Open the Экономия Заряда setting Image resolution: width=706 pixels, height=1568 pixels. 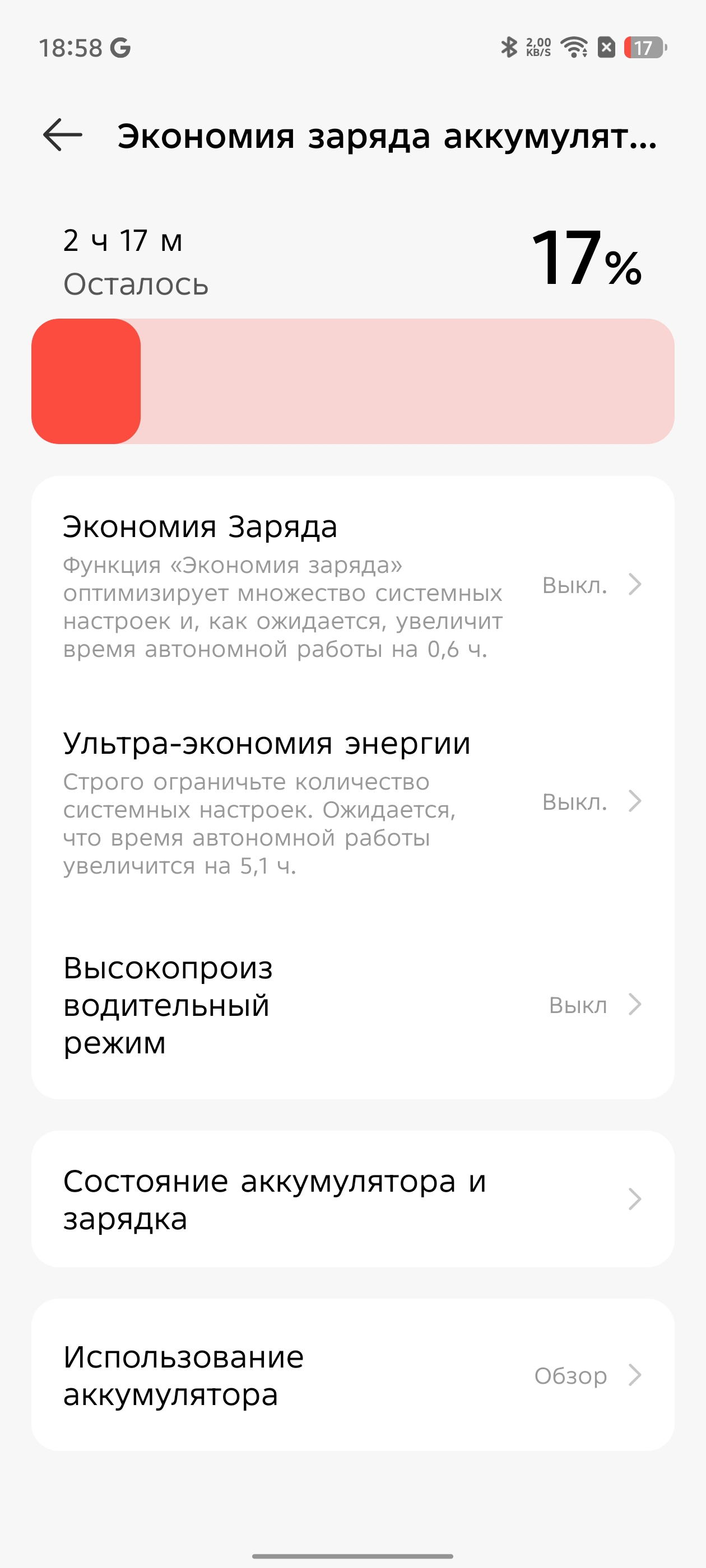352,585
